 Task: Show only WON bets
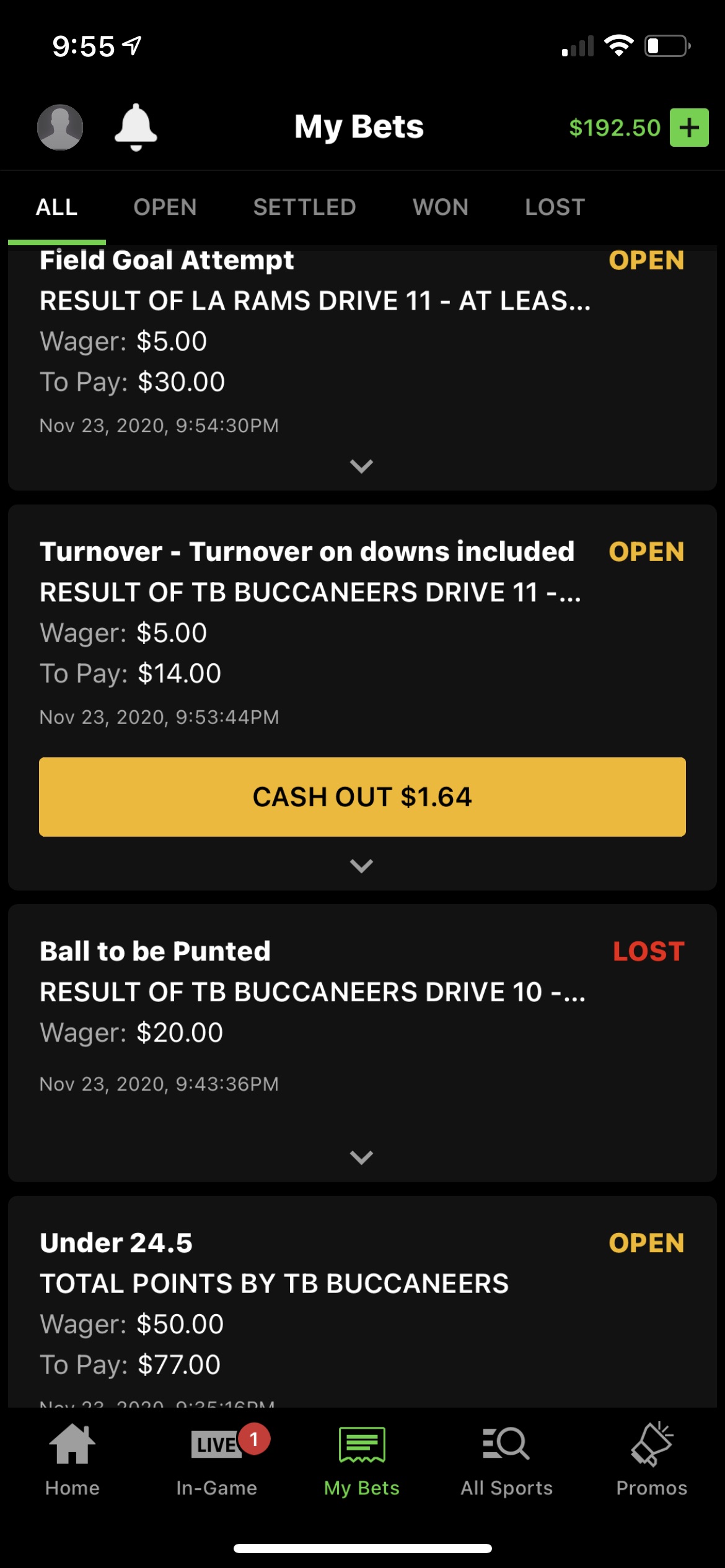(x=441, y=207)
